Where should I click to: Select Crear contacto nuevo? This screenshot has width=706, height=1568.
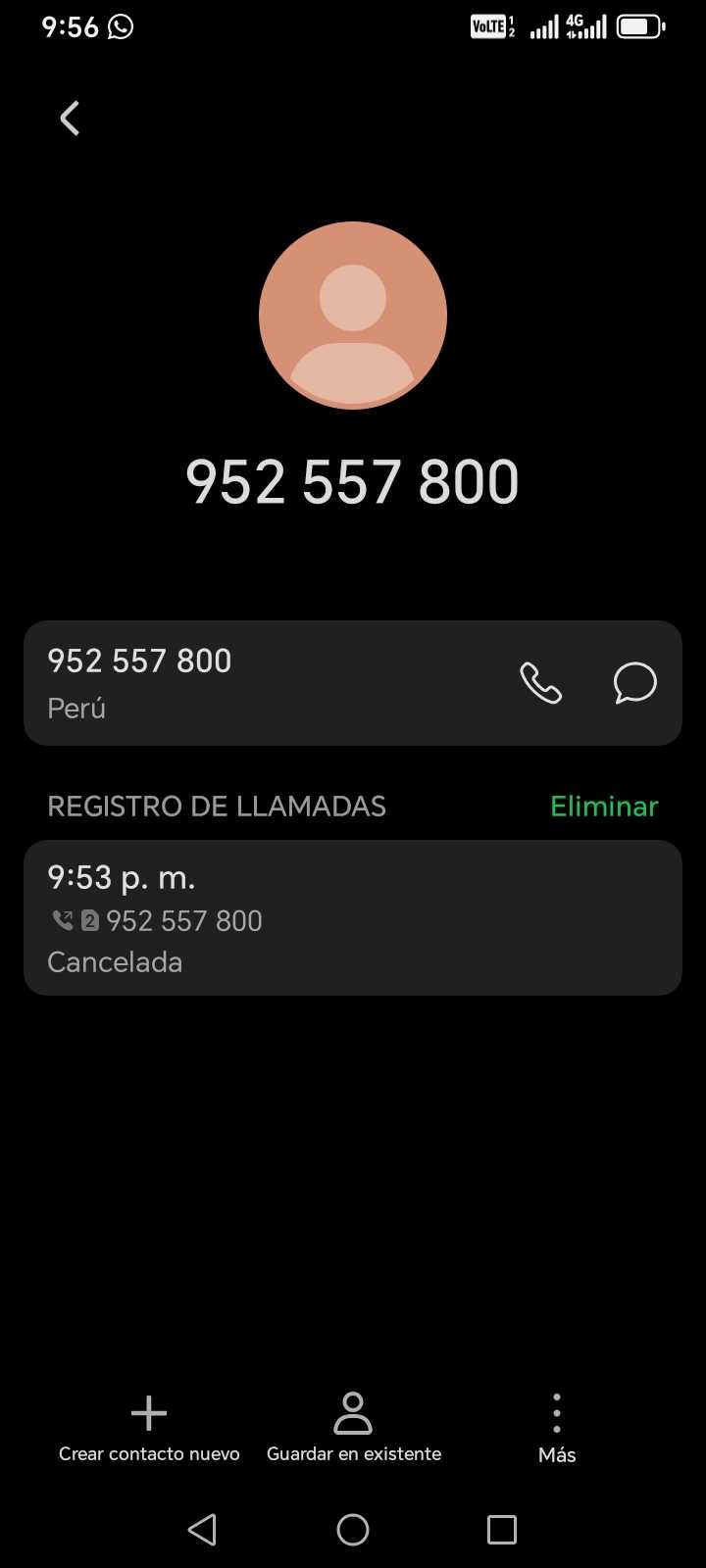tap(149, 1428)
